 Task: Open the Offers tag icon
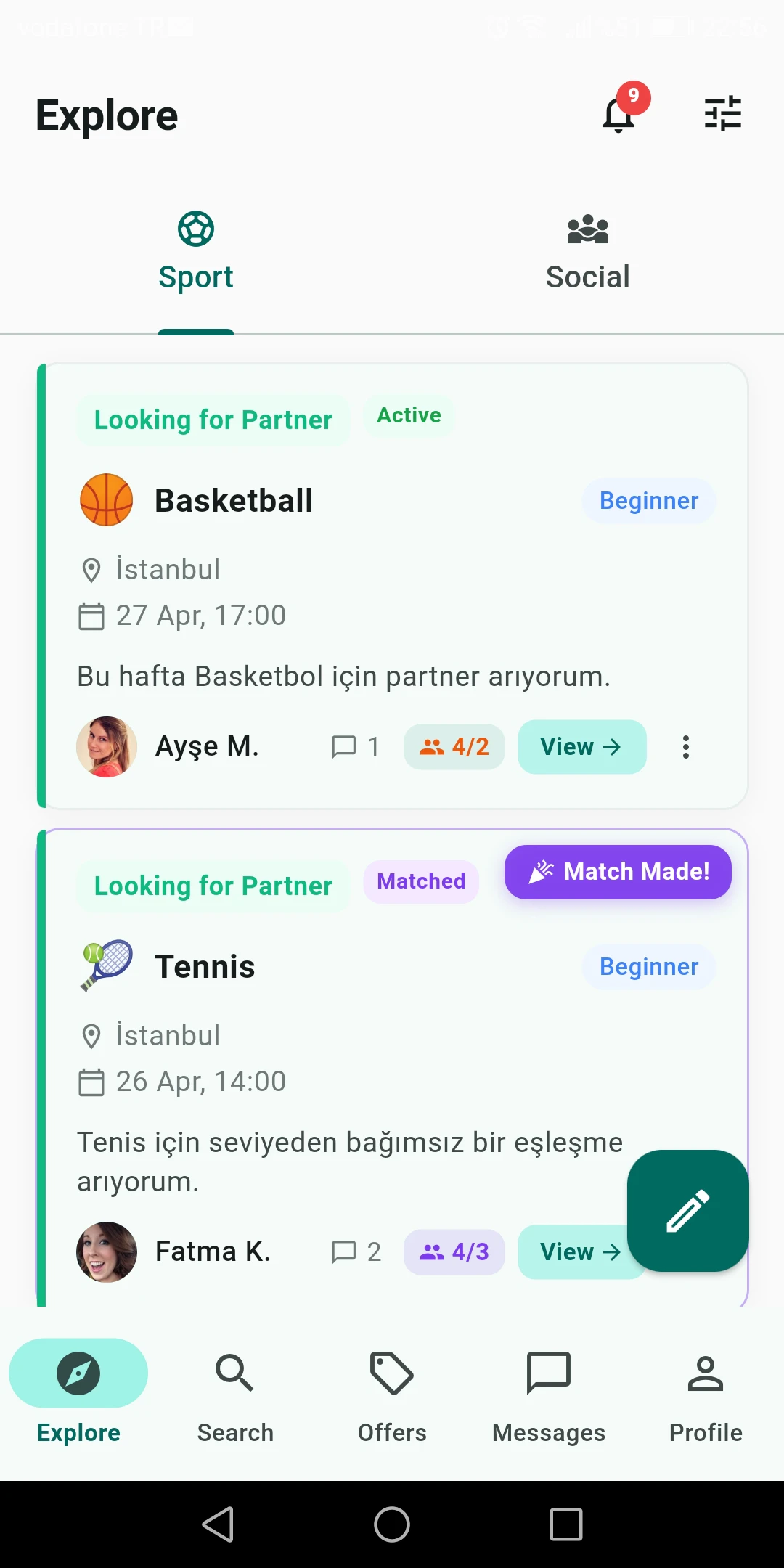pos(392,1372)
